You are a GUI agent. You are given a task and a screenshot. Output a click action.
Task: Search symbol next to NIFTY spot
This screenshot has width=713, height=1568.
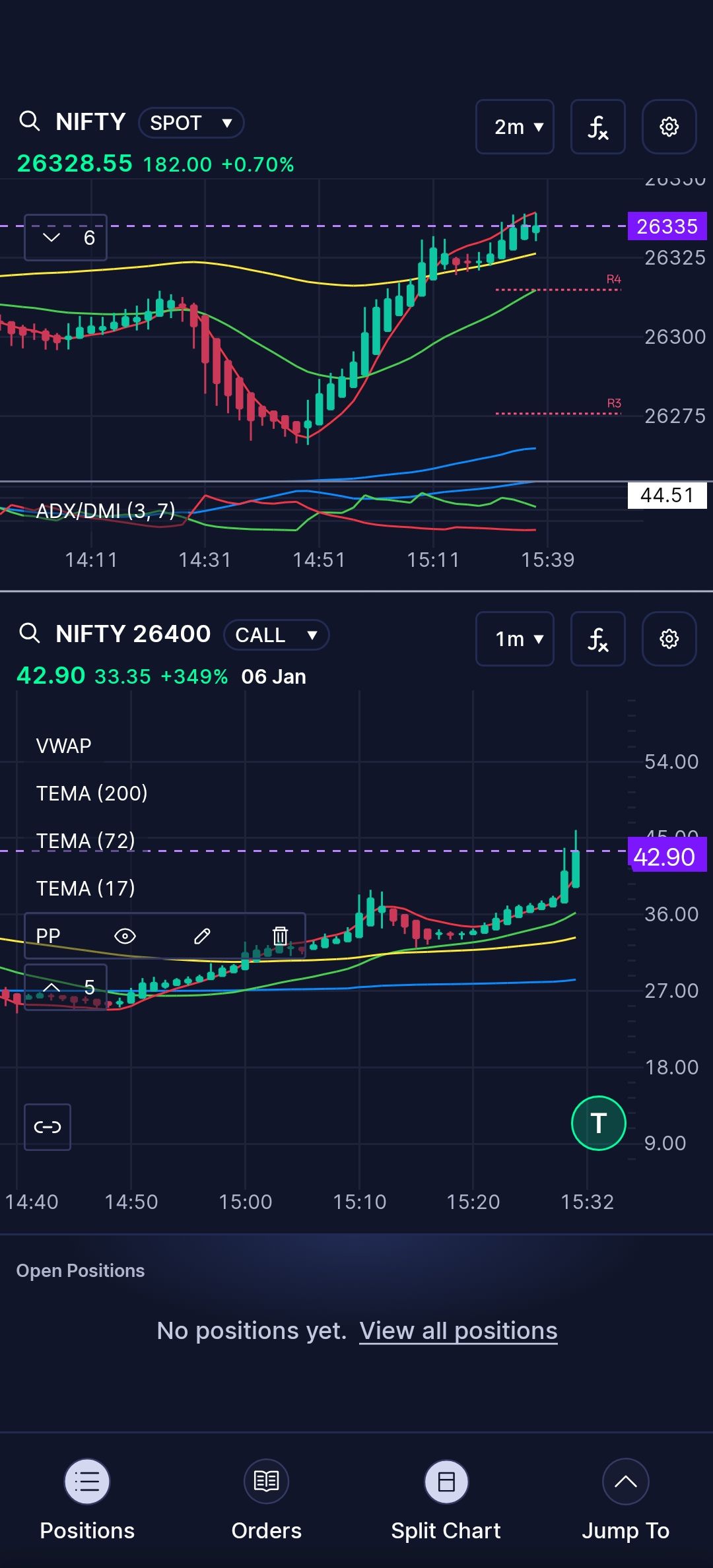tap(30, 121)
